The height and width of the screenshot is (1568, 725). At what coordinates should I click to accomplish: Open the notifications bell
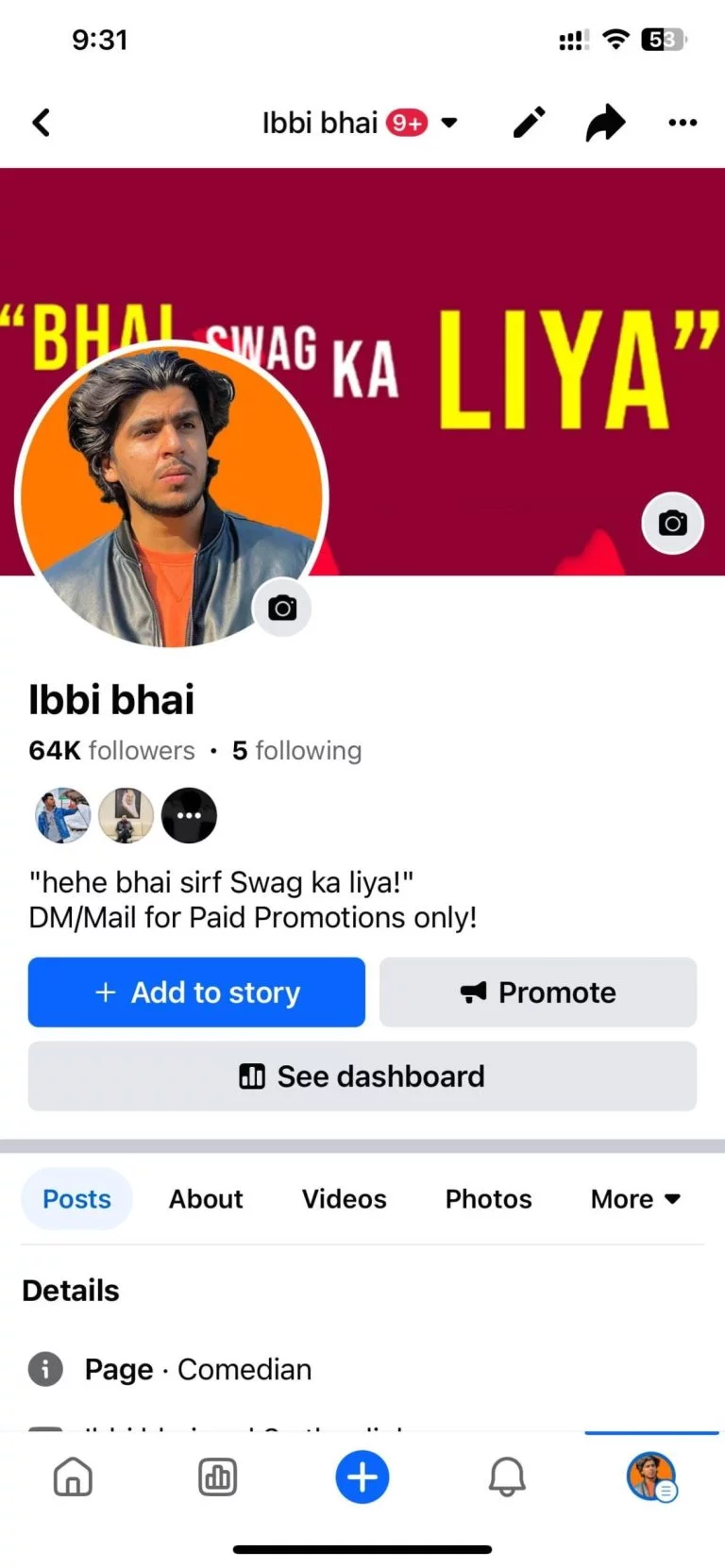point(507,1477)
